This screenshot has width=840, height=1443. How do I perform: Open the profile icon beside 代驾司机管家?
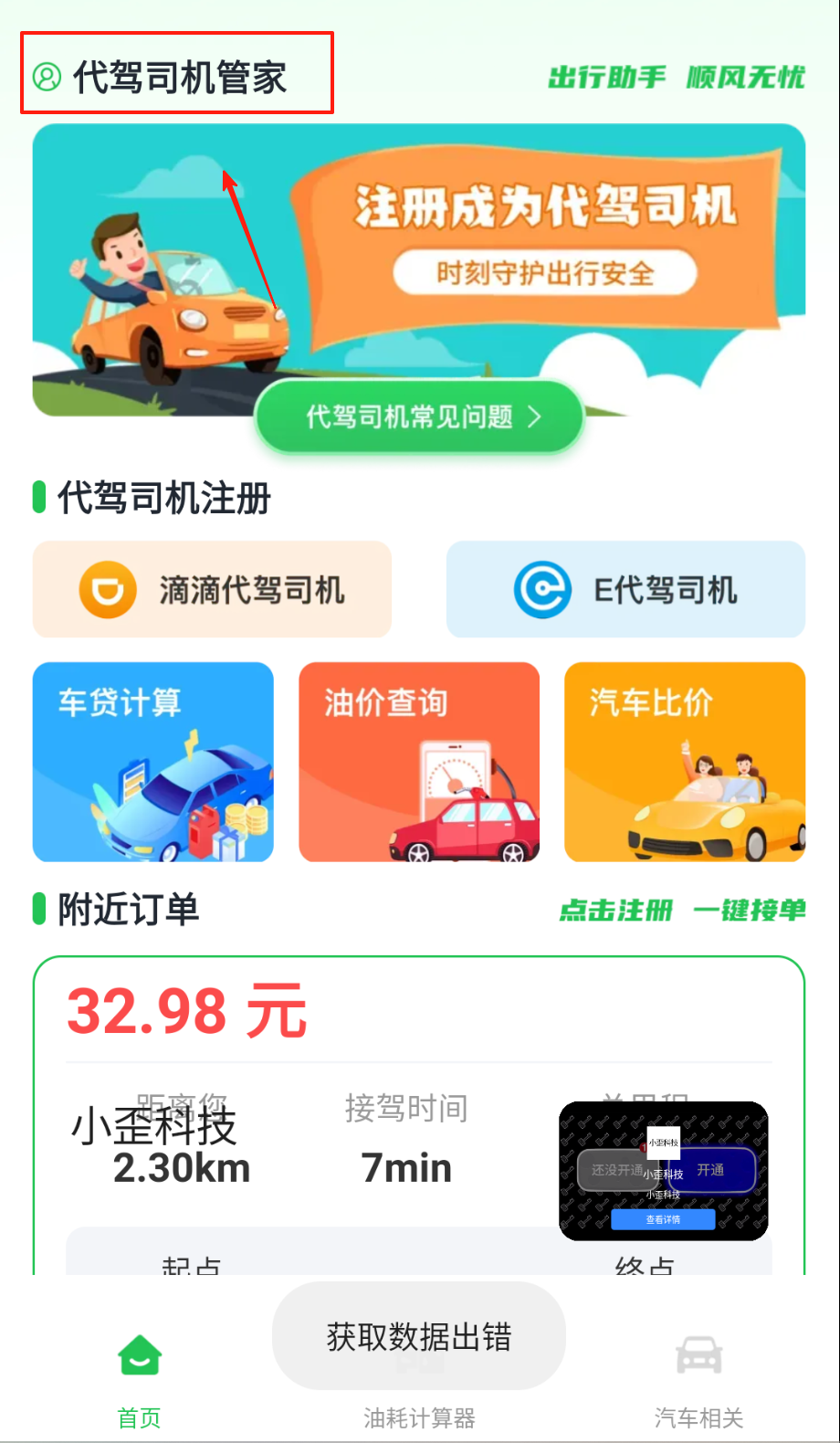47,77
